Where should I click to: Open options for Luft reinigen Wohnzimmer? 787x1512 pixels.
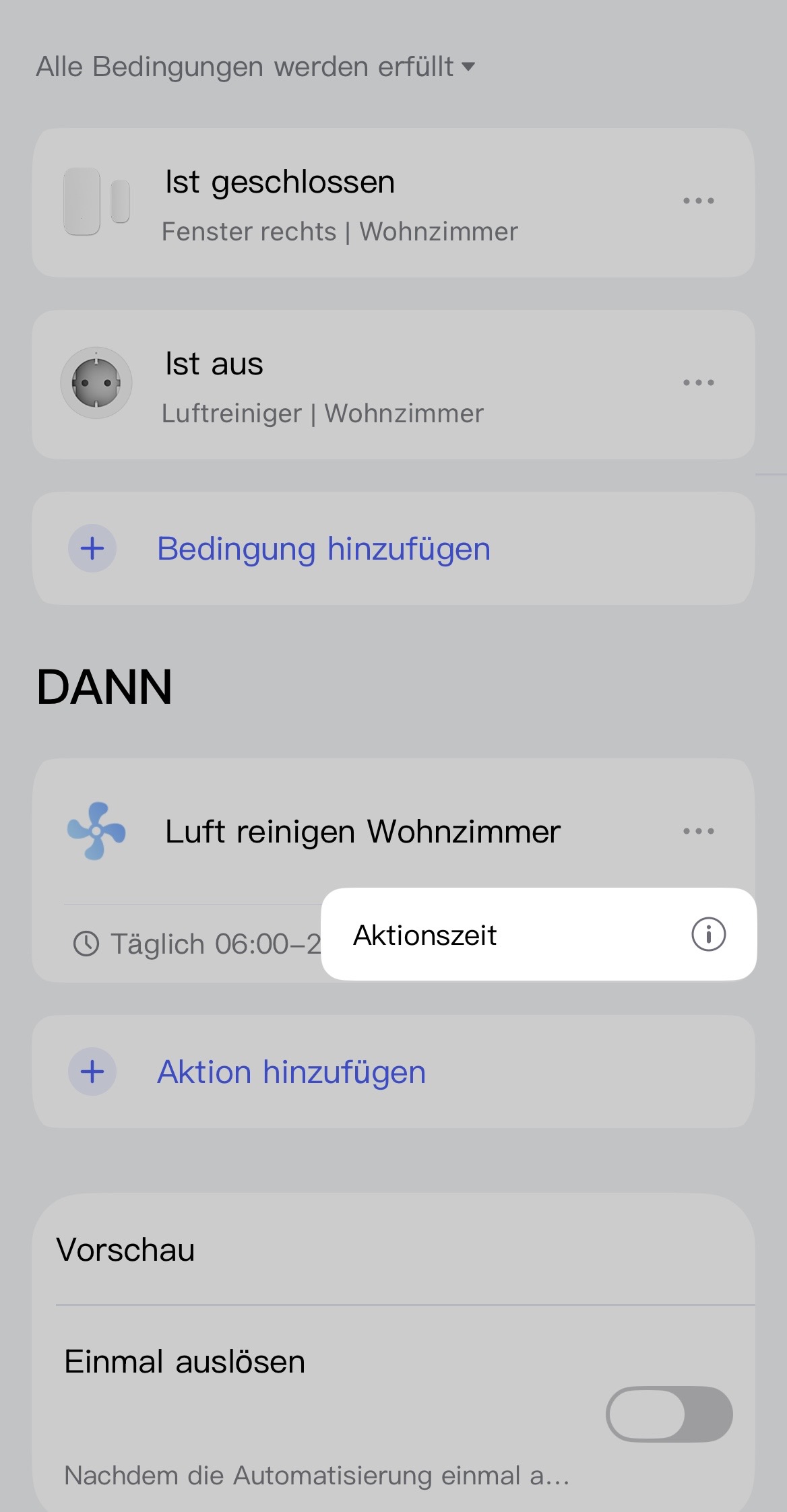[698, 831]
